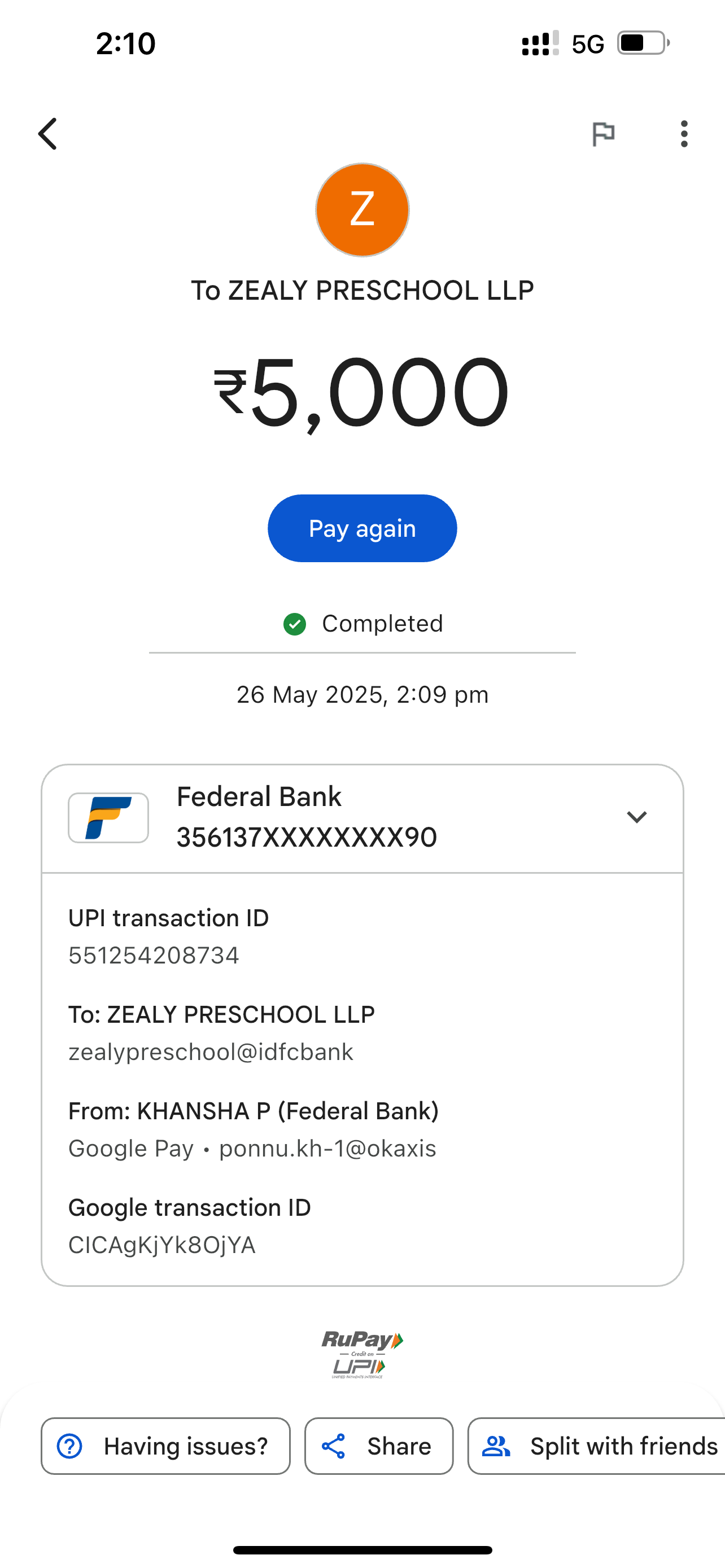The height and width of the screenshot is (1568, 725).
Task: Tap the Pay again button
Action: click(x=362, y=528)
